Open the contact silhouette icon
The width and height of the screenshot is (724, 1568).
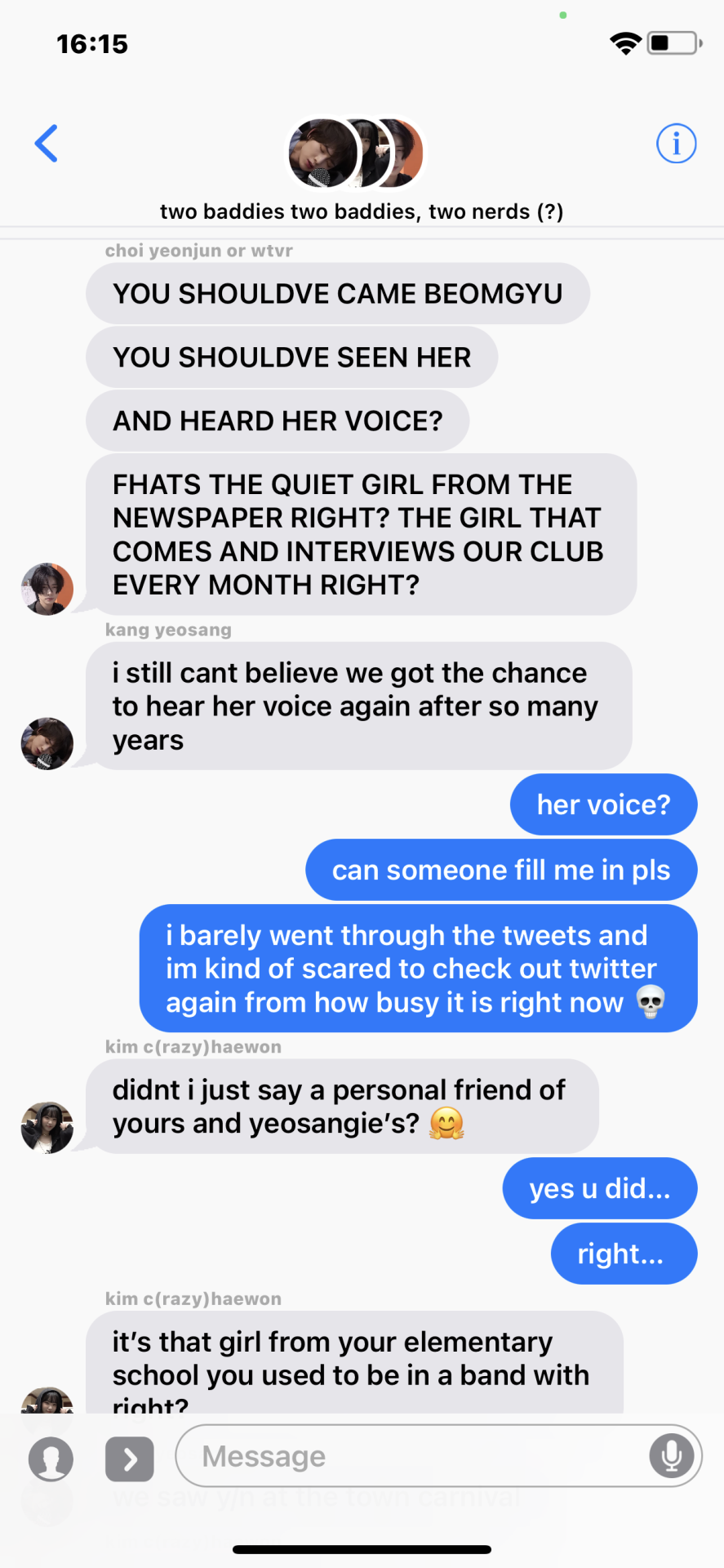(x=51, y=1459)
